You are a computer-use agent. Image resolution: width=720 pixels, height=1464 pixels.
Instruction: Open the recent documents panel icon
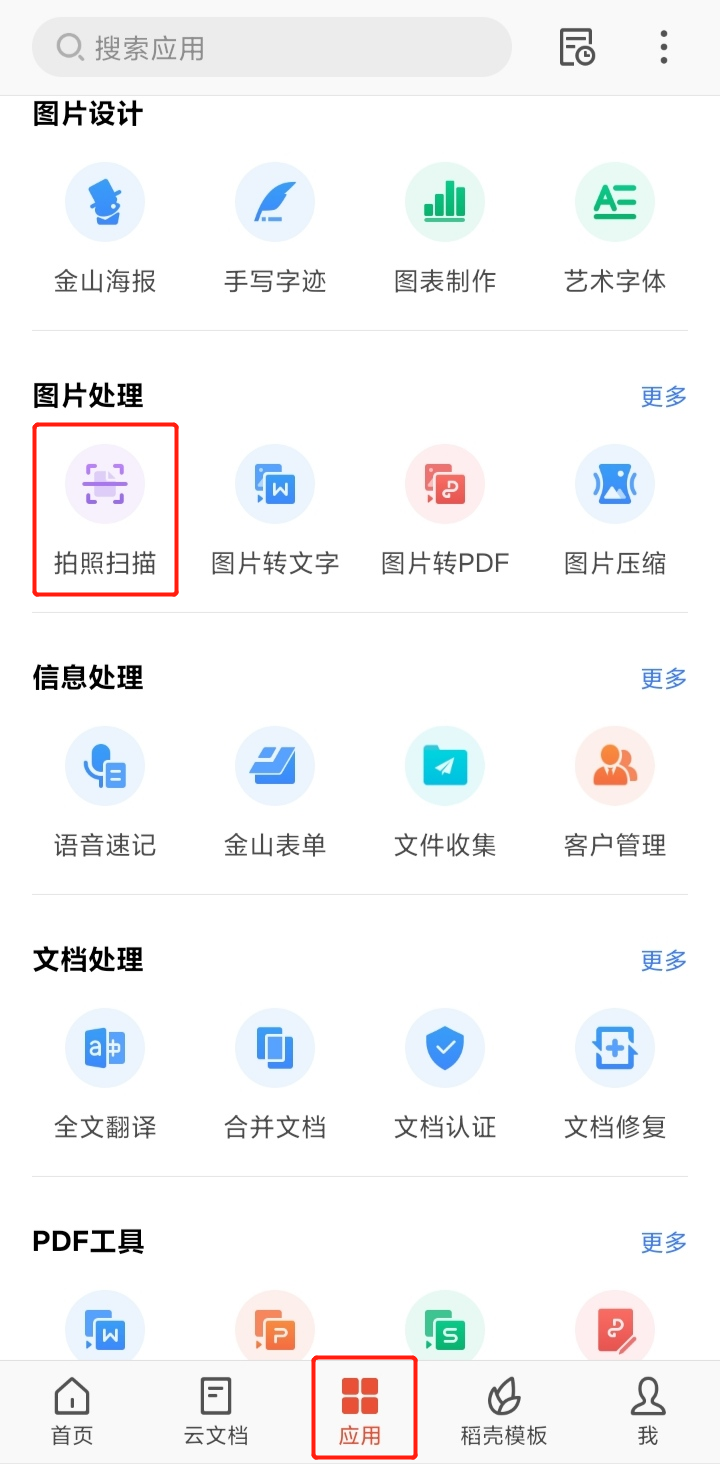coord(578,47)
